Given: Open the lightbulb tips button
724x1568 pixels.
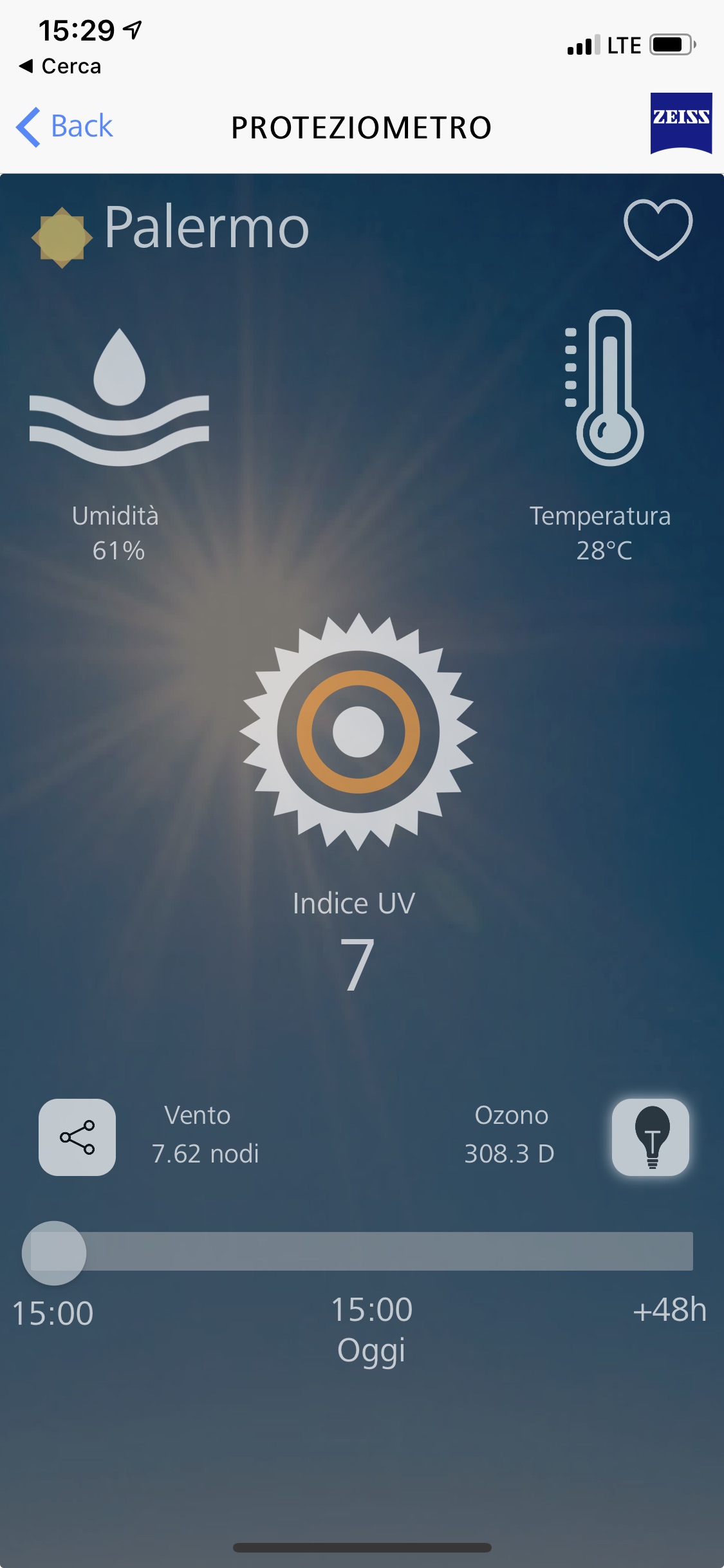Looking at the screenshot, I should point(651,1137).
